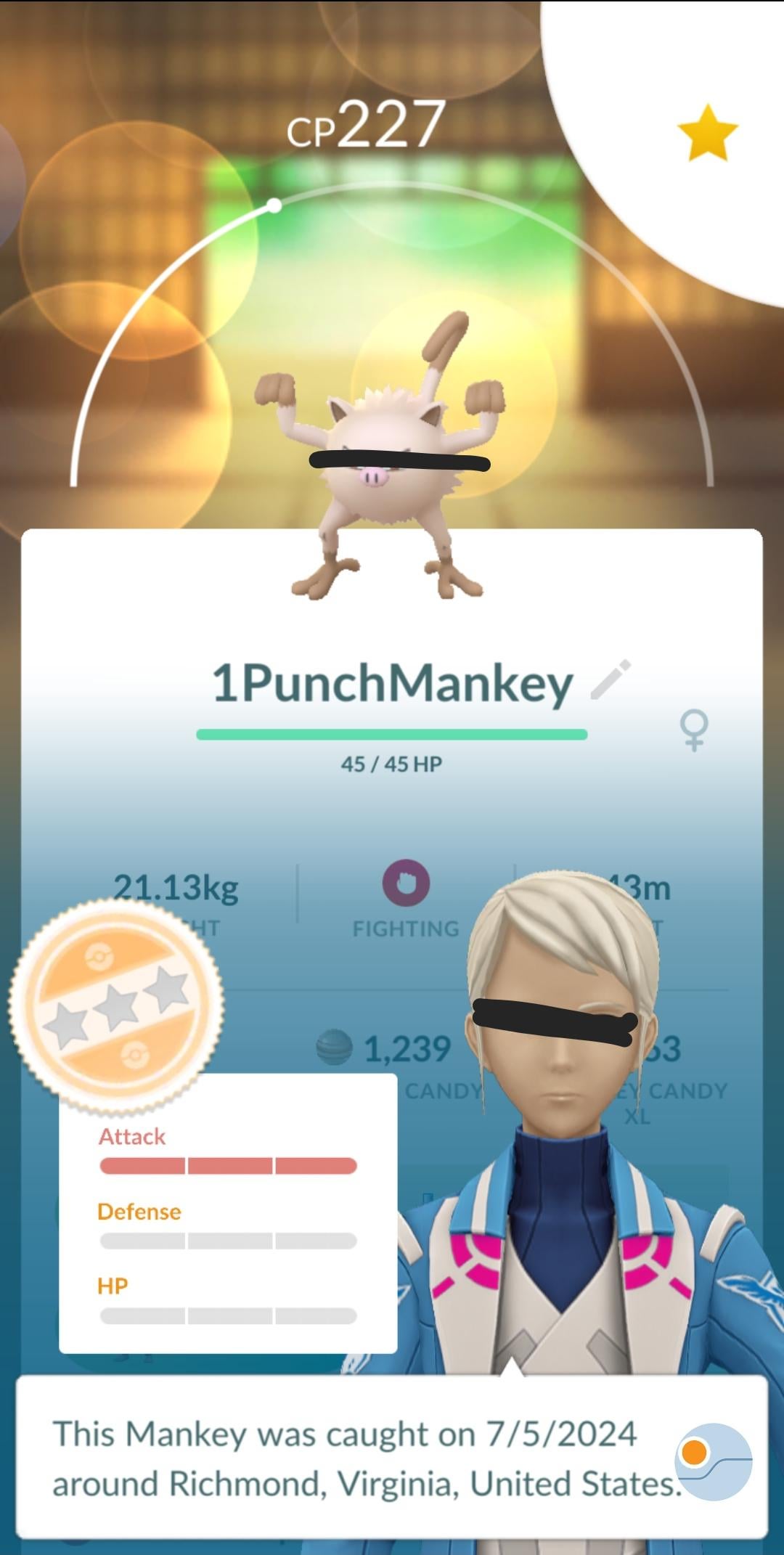Image resolution: width=784 pixels, height=1555 pixels.
Task: Edit the 1PunchMankey nickname
Action: tap(611, 680)
